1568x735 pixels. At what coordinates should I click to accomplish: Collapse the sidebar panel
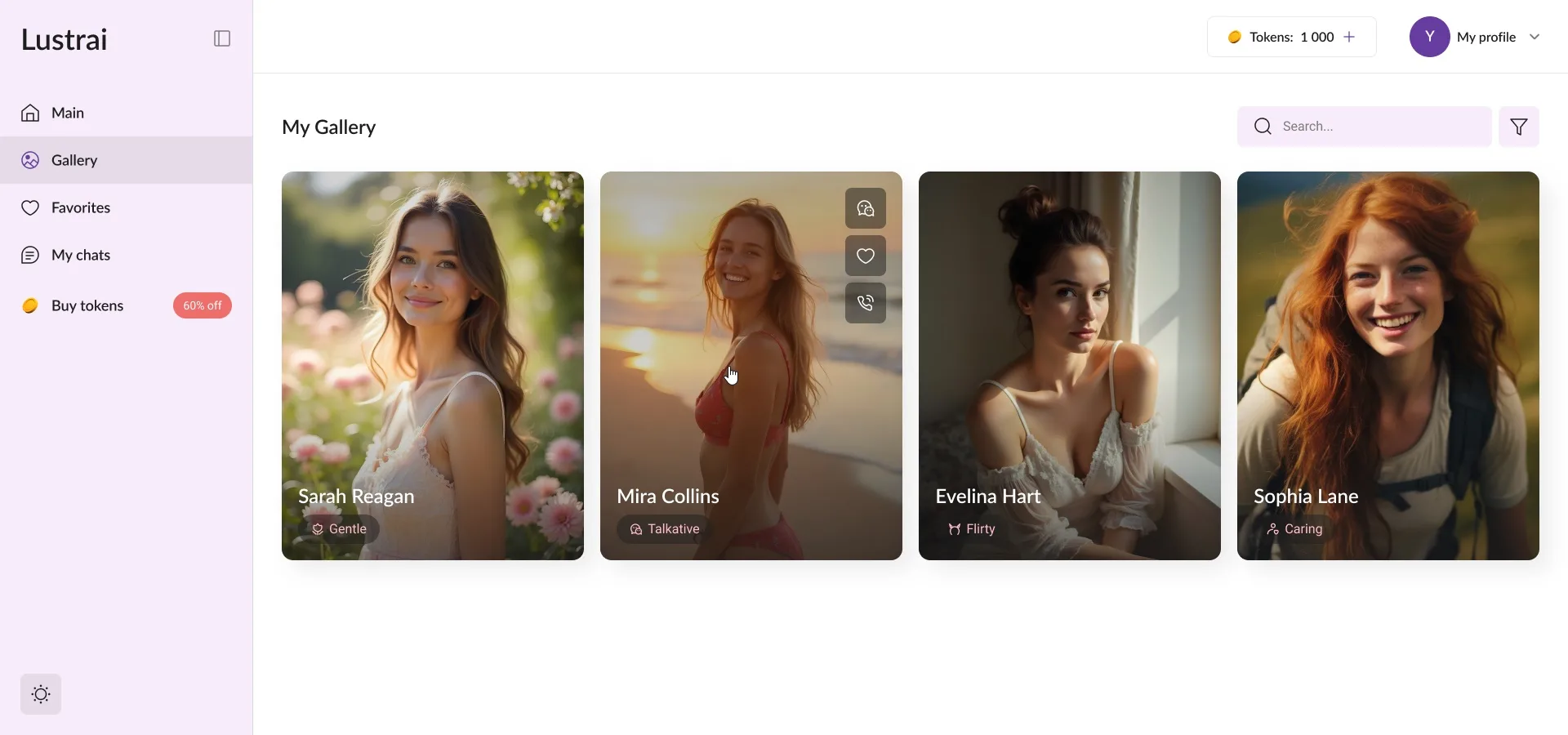tap(222, 38)
